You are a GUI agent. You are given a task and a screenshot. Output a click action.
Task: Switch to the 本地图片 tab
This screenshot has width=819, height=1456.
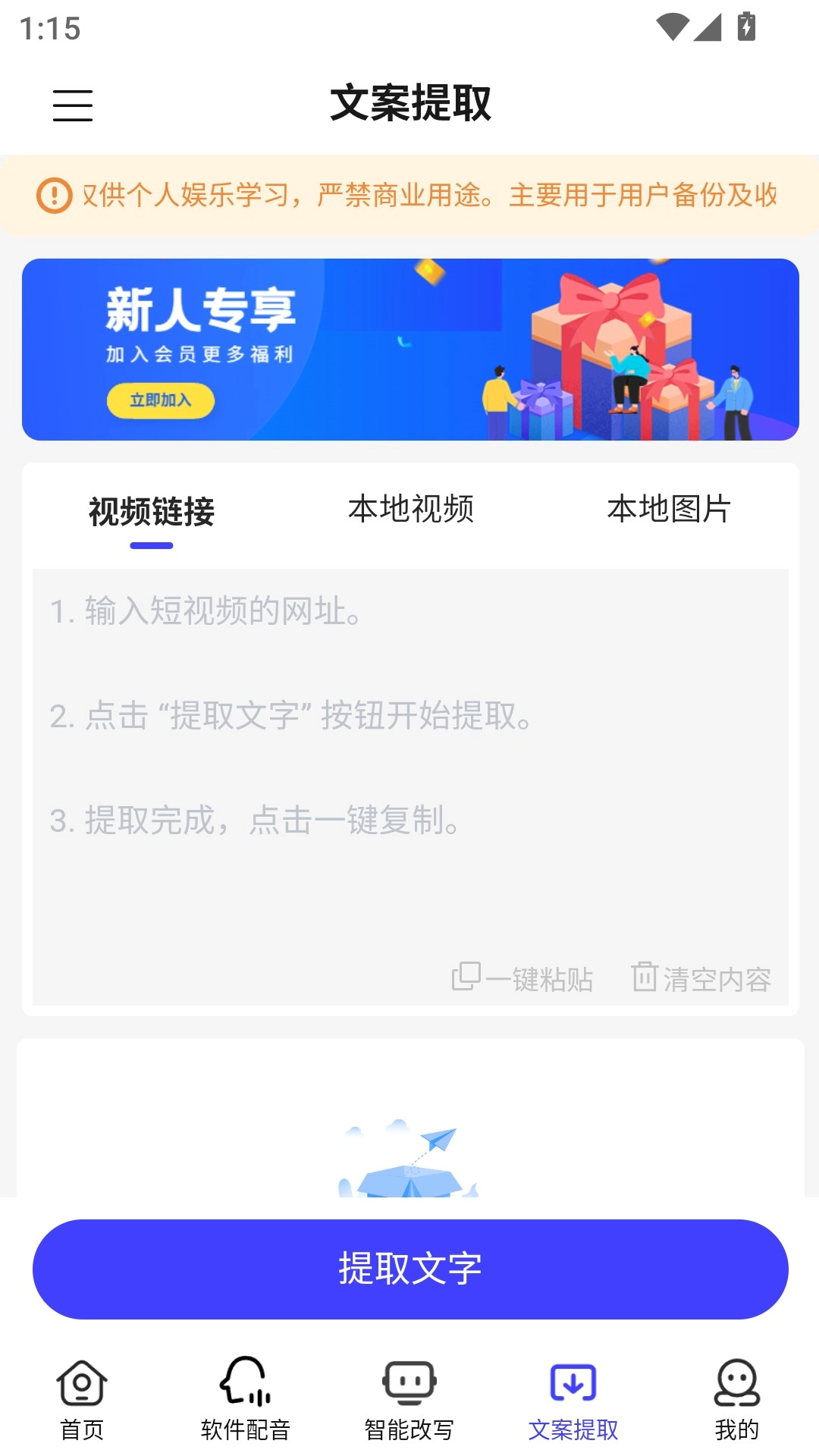(669, 509)
